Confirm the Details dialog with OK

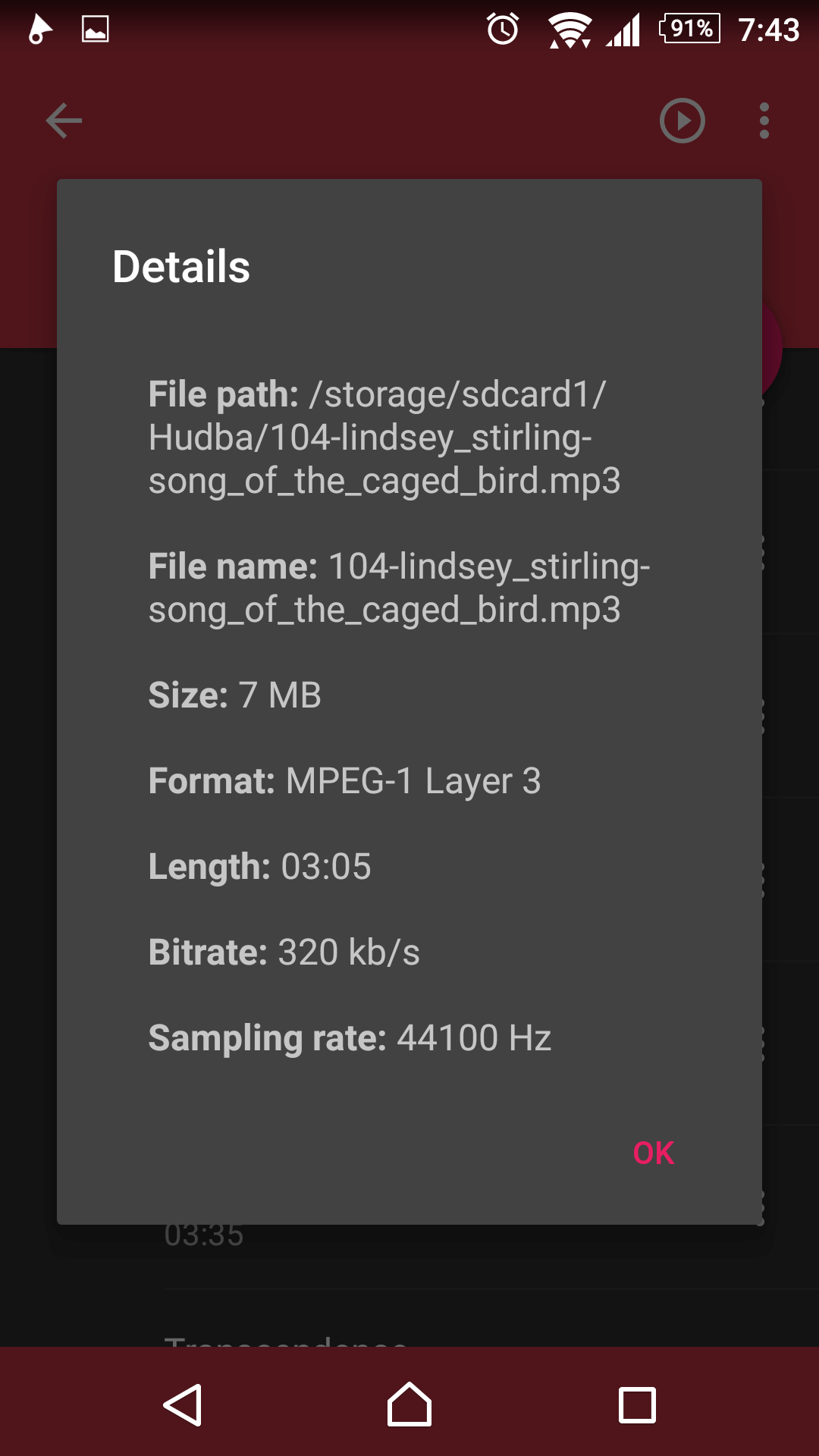(654, 1153)
